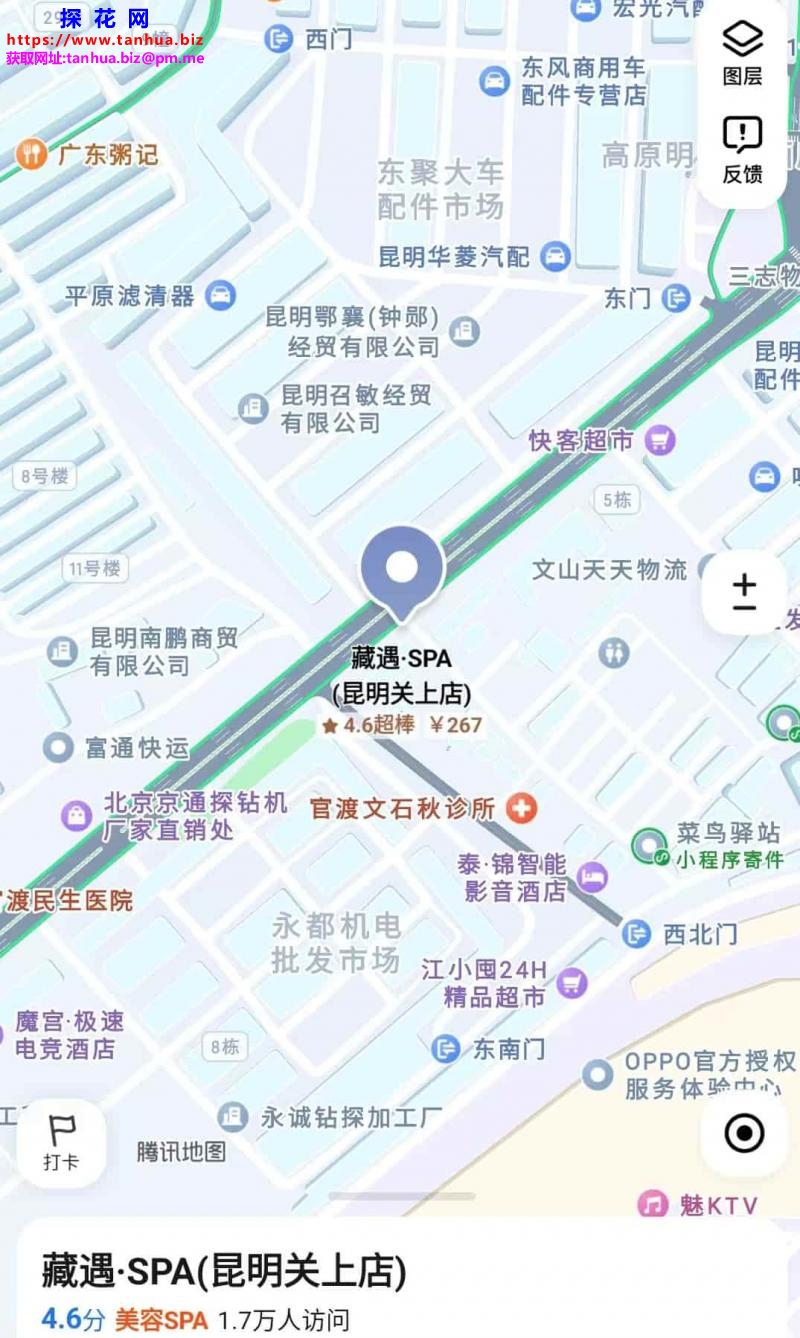Select the 东风商用车配件专营店 marker

click(x=494, y=81)
